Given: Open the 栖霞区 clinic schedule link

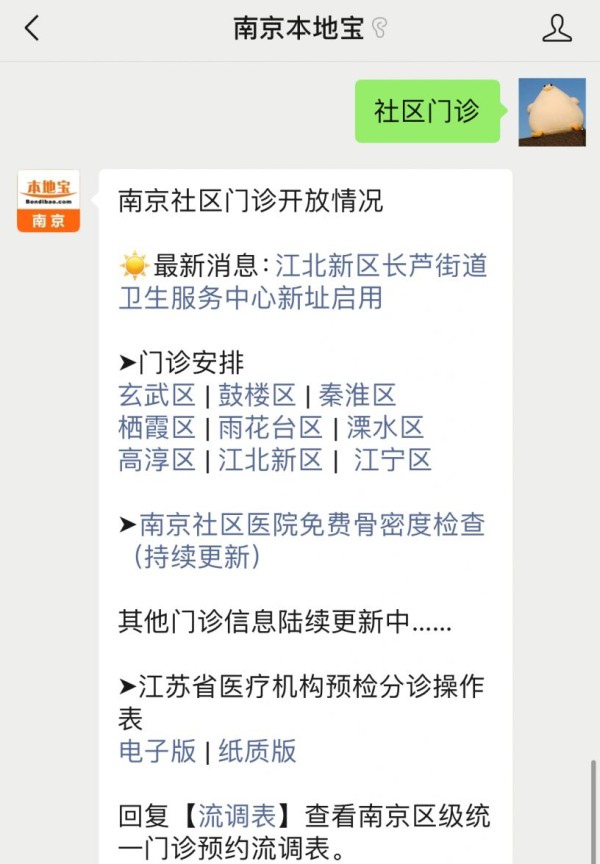Looking at the screenshot, I should pos(157,427).
